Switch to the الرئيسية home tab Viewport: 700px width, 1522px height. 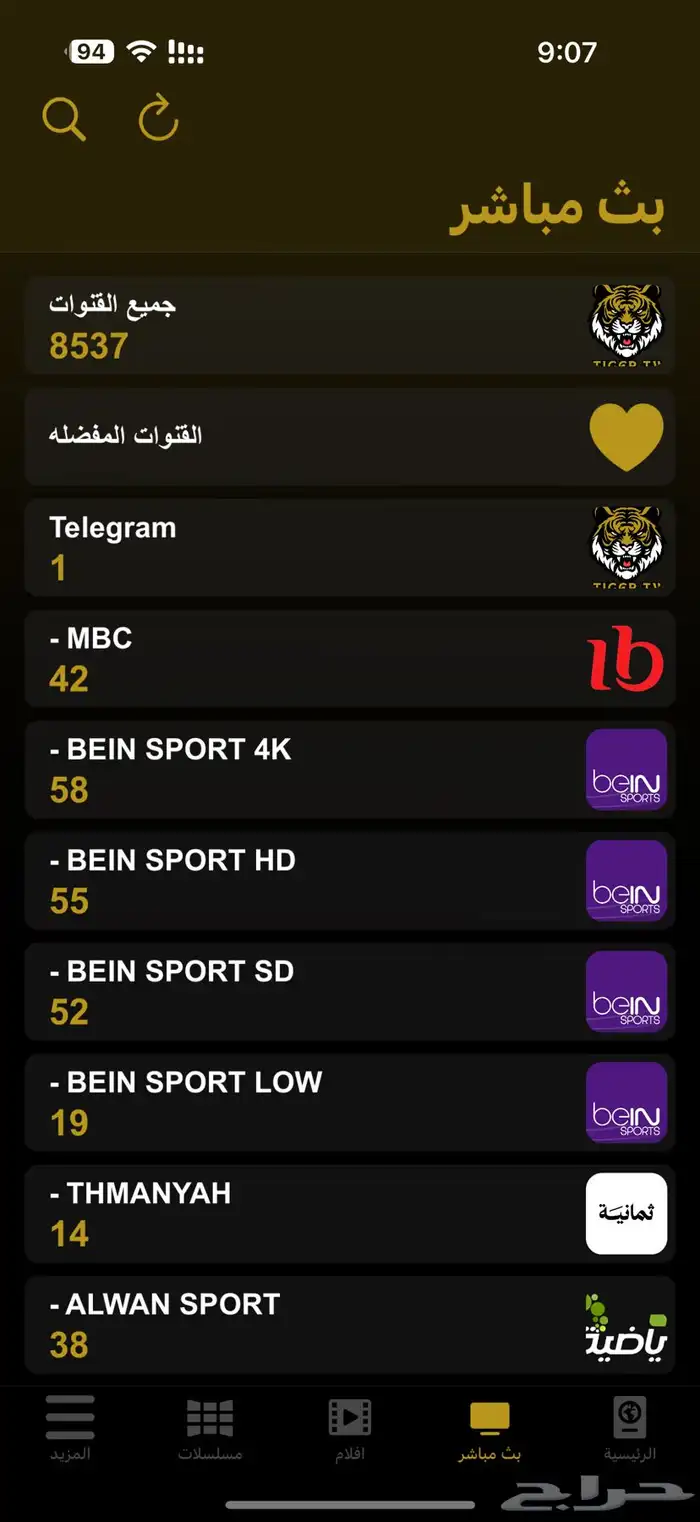click(630, 1430)
